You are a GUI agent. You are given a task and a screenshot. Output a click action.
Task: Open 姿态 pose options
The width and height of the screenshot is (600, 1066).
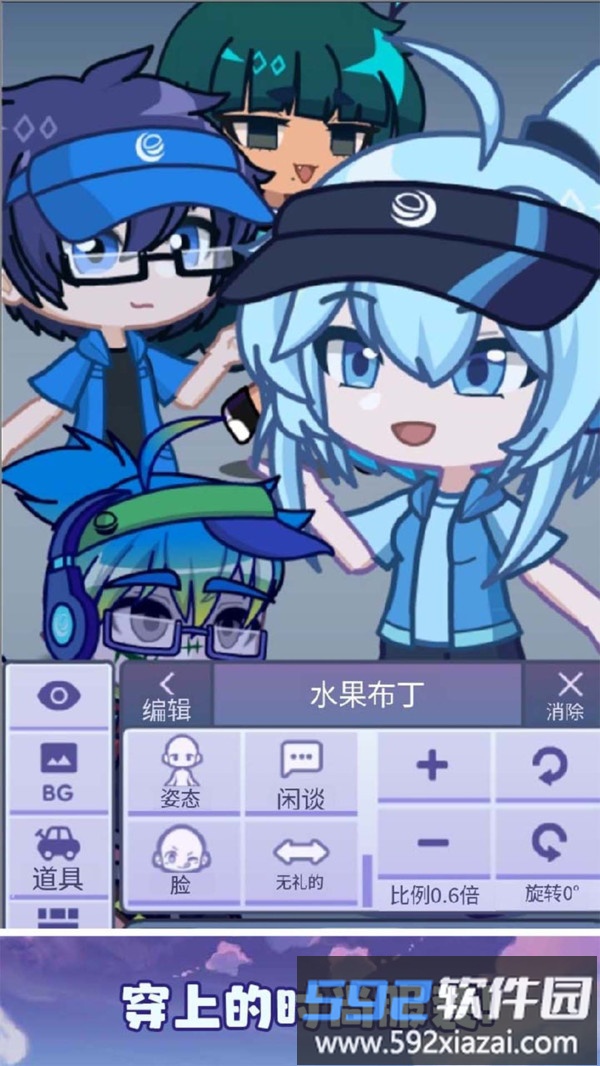pyautogui.click(x=181, y=771)
